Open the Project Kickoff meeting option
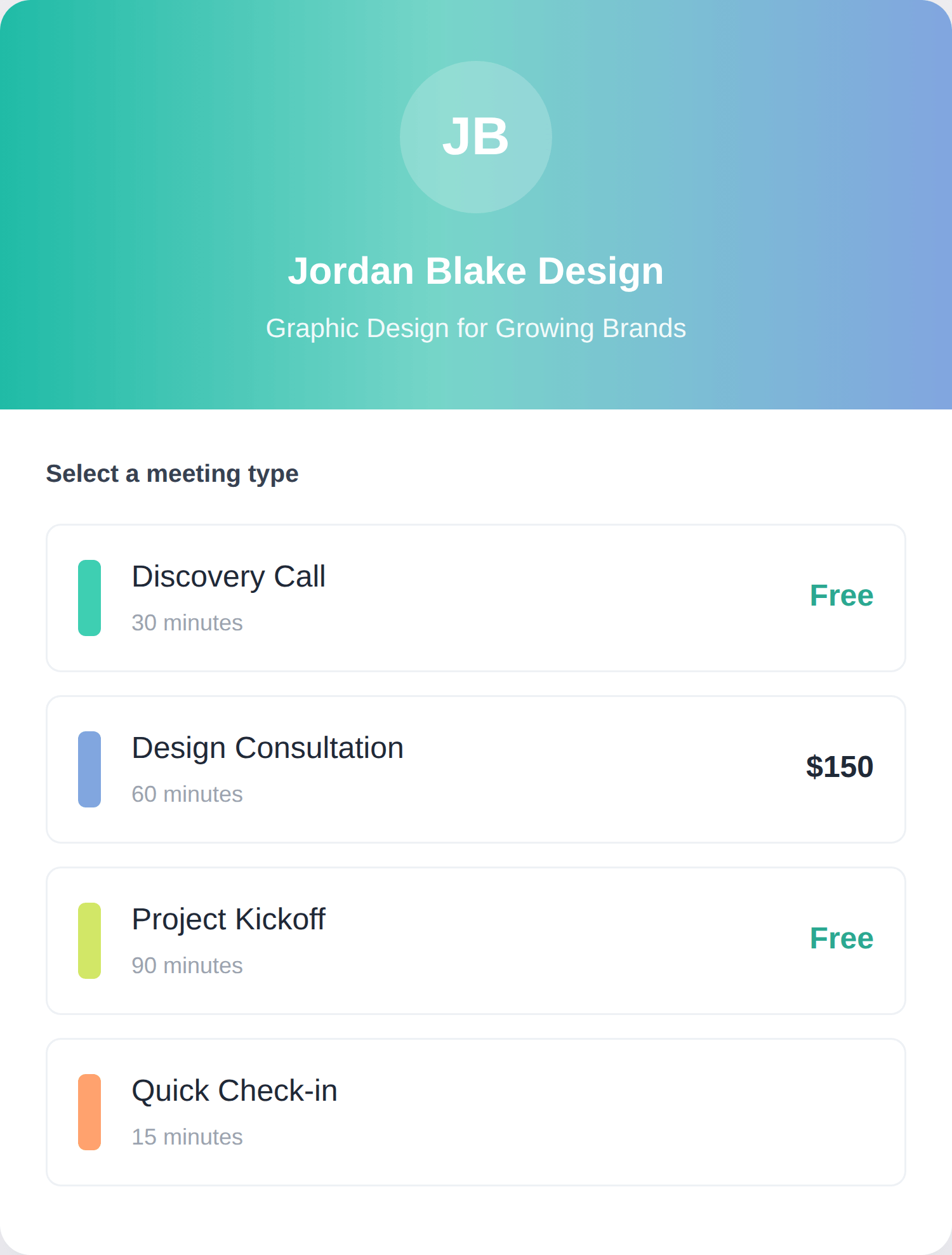952x1255 pixels. click(475, 941)
